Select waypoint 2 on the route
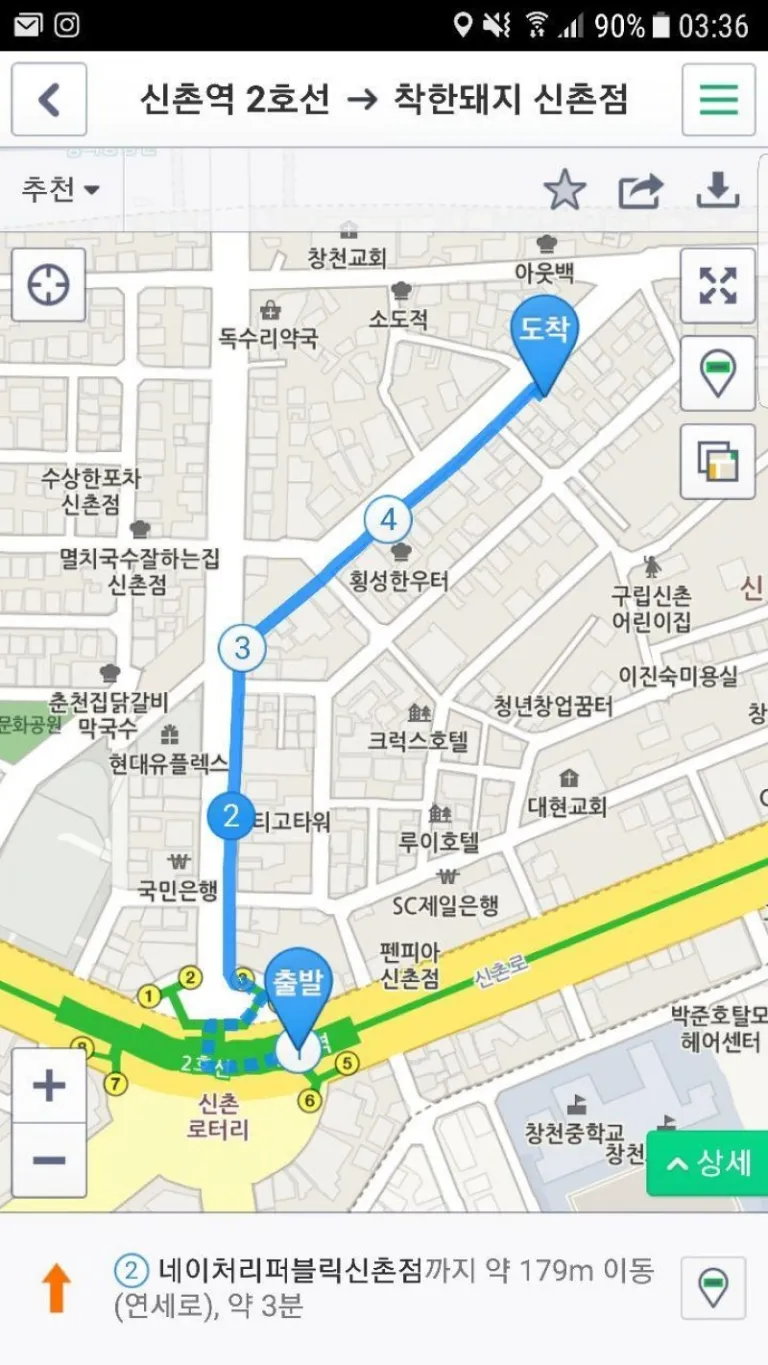 pos(232,817)
